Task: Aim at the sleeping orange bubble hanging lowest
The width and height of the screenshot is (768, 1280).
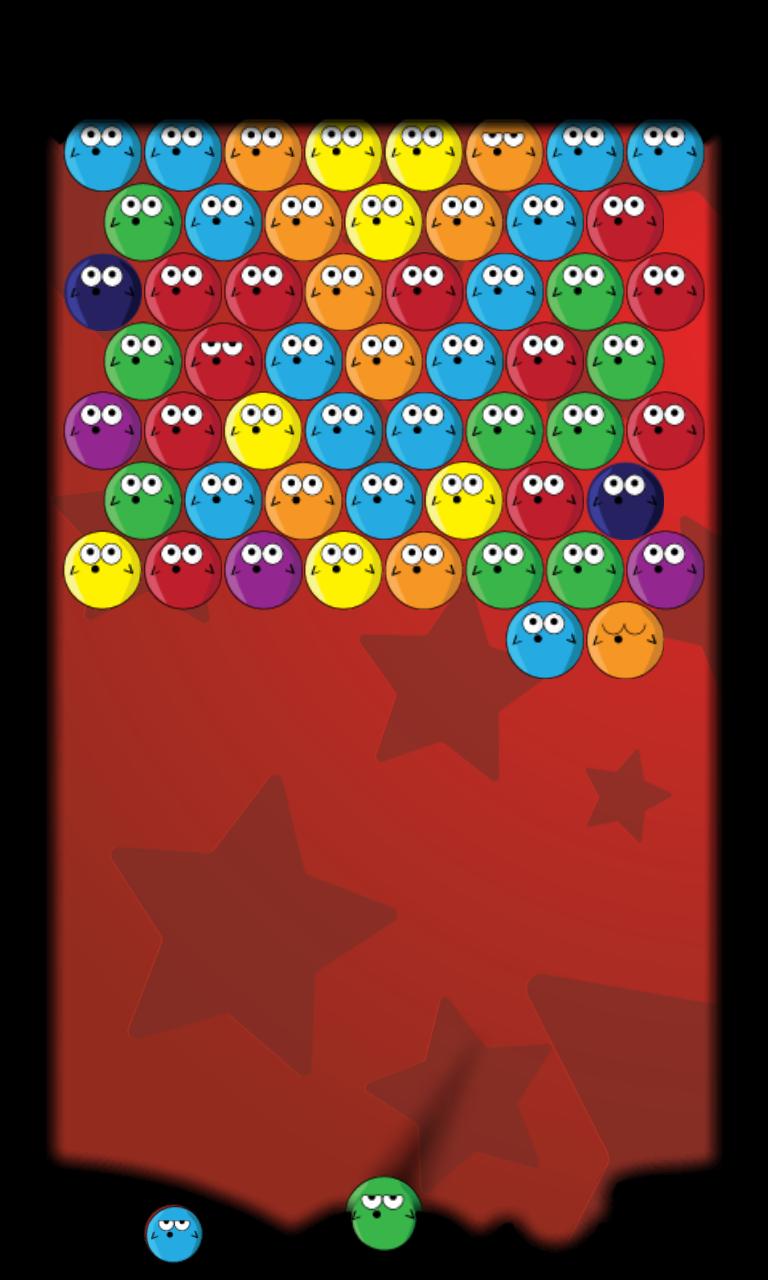Action: (625, 640)
